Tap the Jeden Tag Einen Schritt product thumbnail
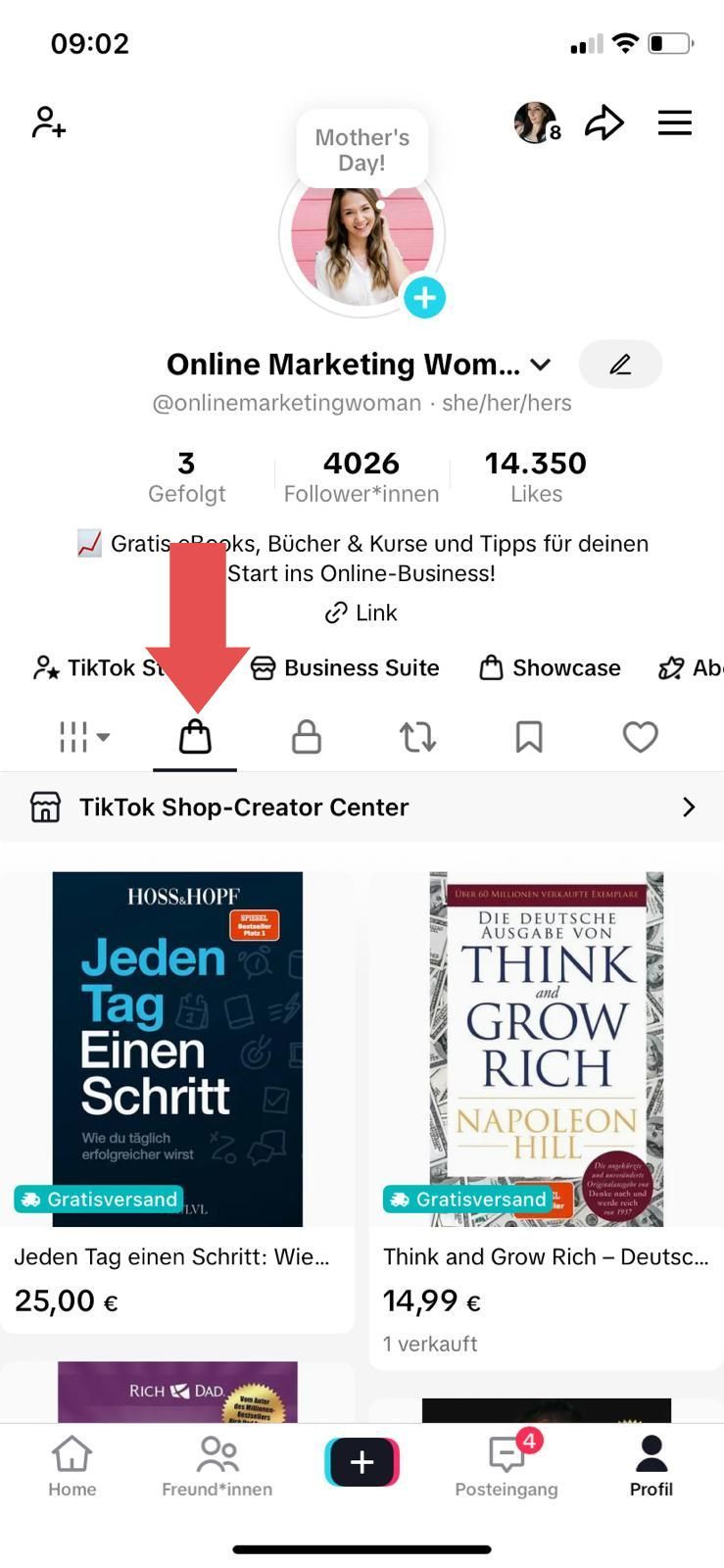This screenshot has width=724, height=1568. 177,1049
